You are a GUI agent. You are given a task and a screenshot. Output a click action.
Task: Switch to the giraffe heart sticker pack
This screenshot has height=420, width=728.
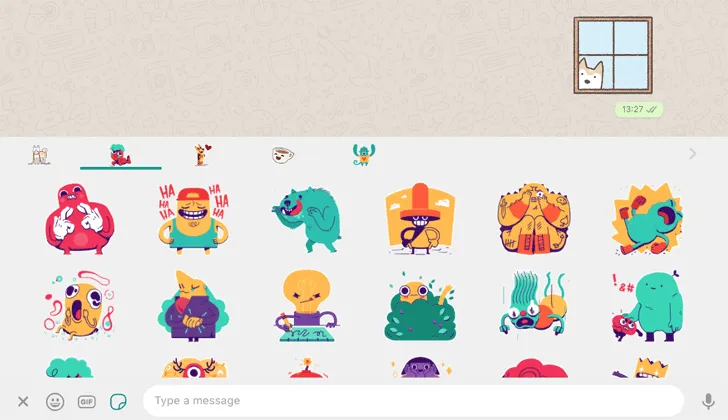202,154
